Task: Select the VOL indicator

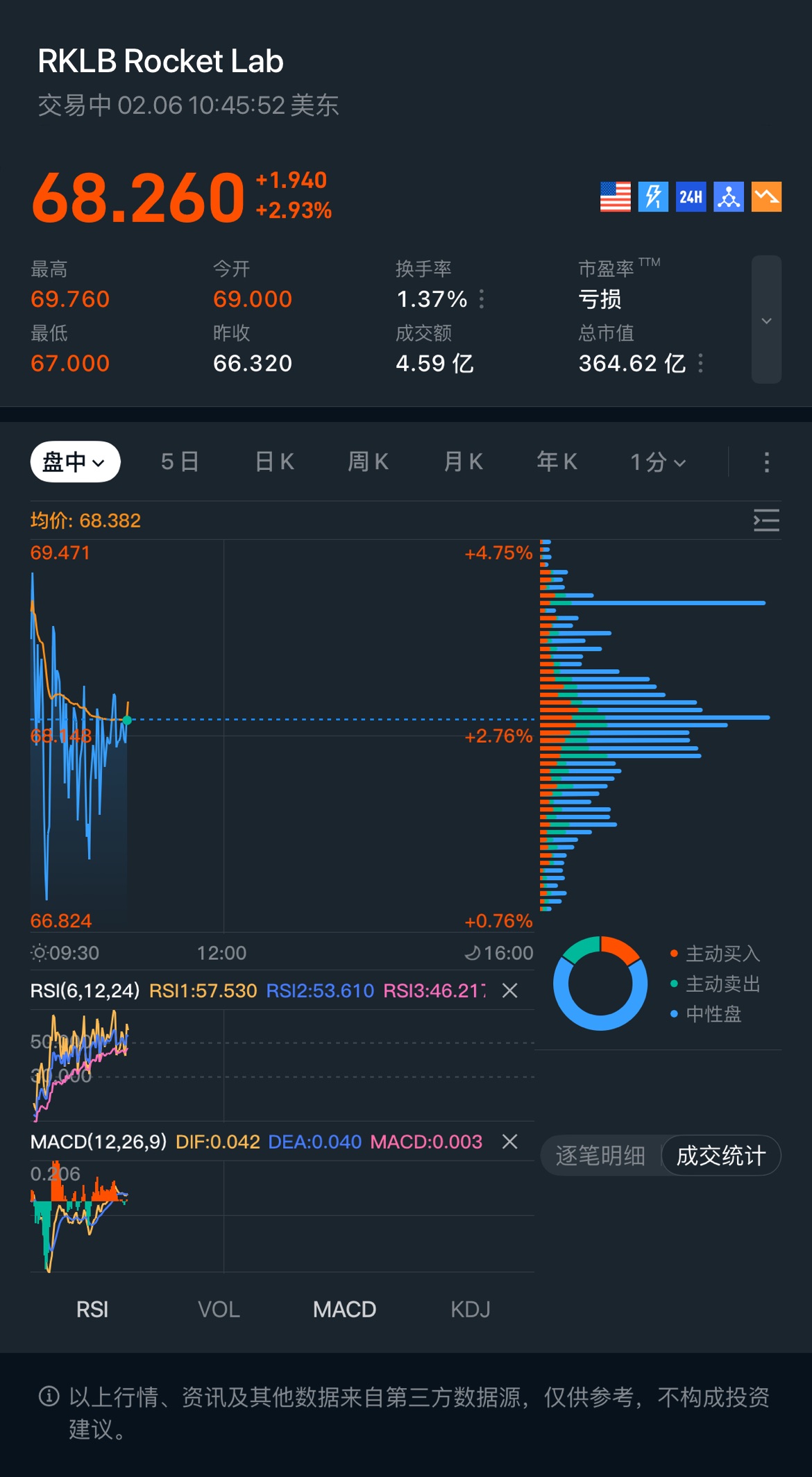Action: (x=219, y=1310)
